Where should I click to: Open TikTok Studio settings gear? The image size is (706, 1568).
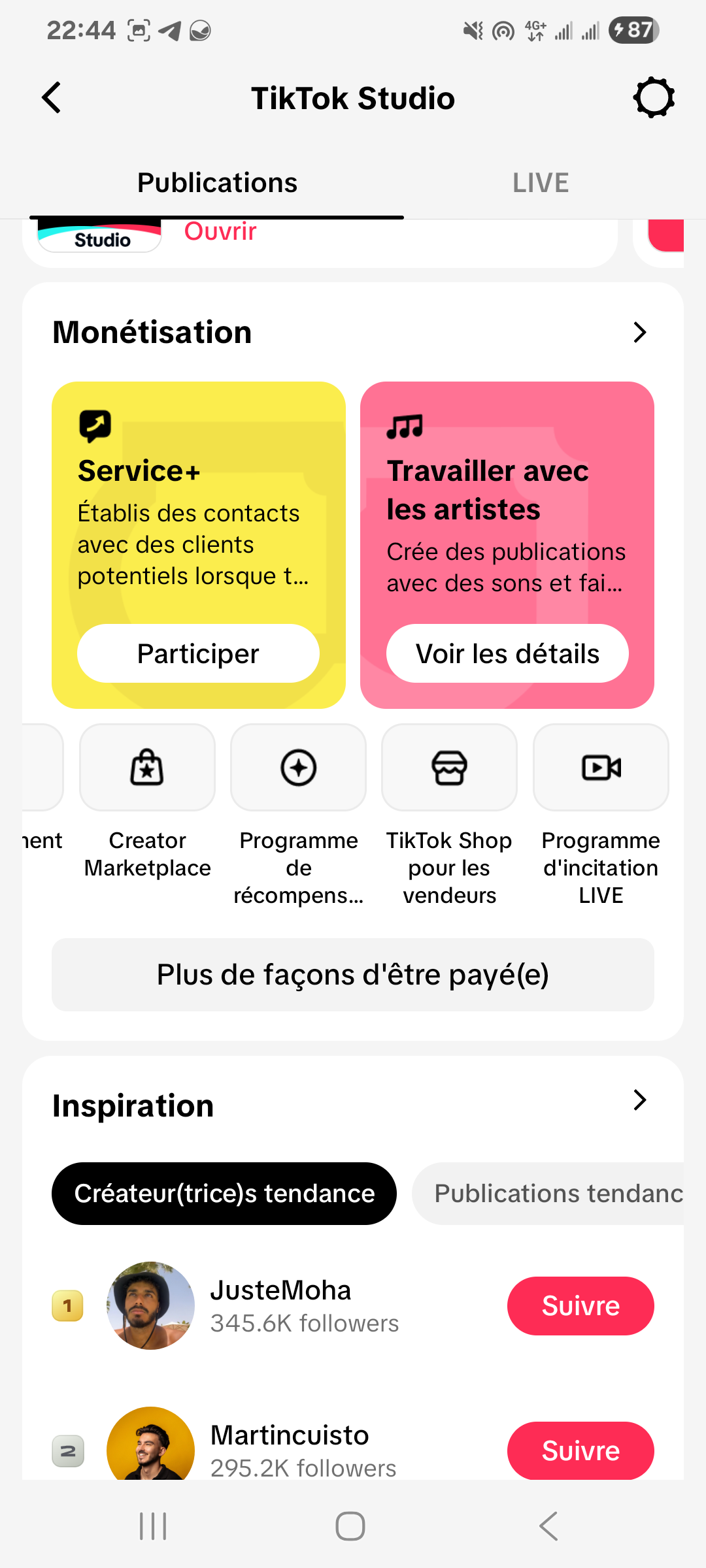click(654, 98)
